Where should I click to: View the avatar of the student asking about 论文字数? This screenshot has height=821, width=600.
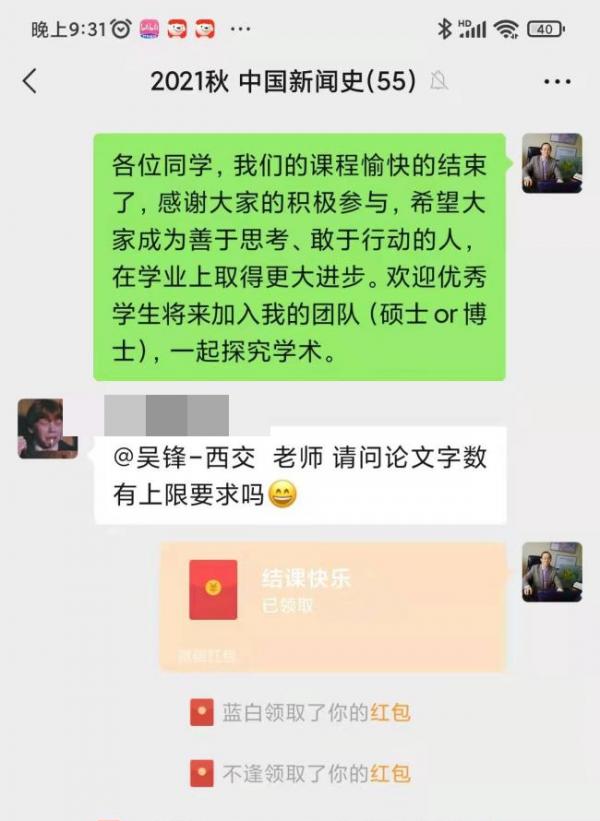47,428
